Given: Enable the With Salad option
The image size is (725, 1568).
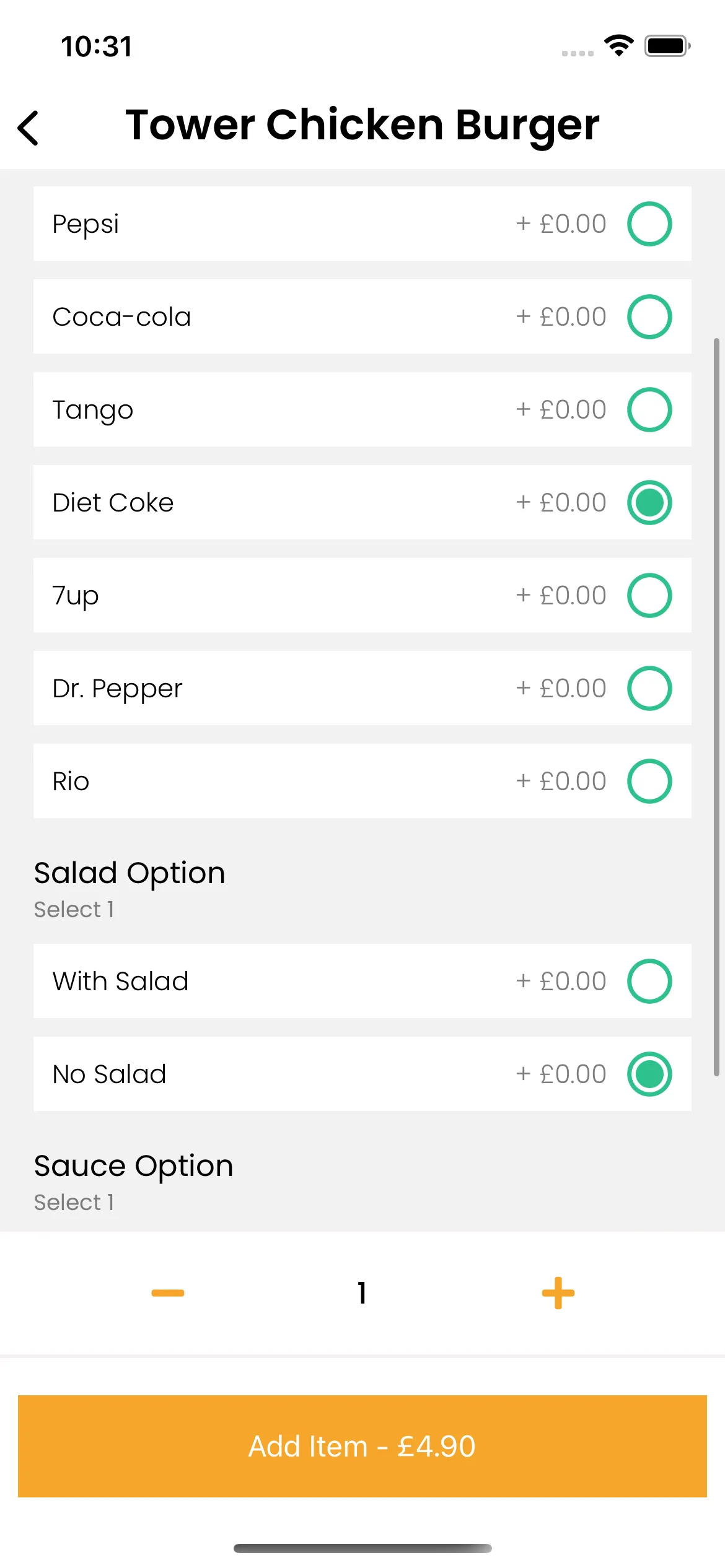Looking at the screenshot, I should 649,981.
